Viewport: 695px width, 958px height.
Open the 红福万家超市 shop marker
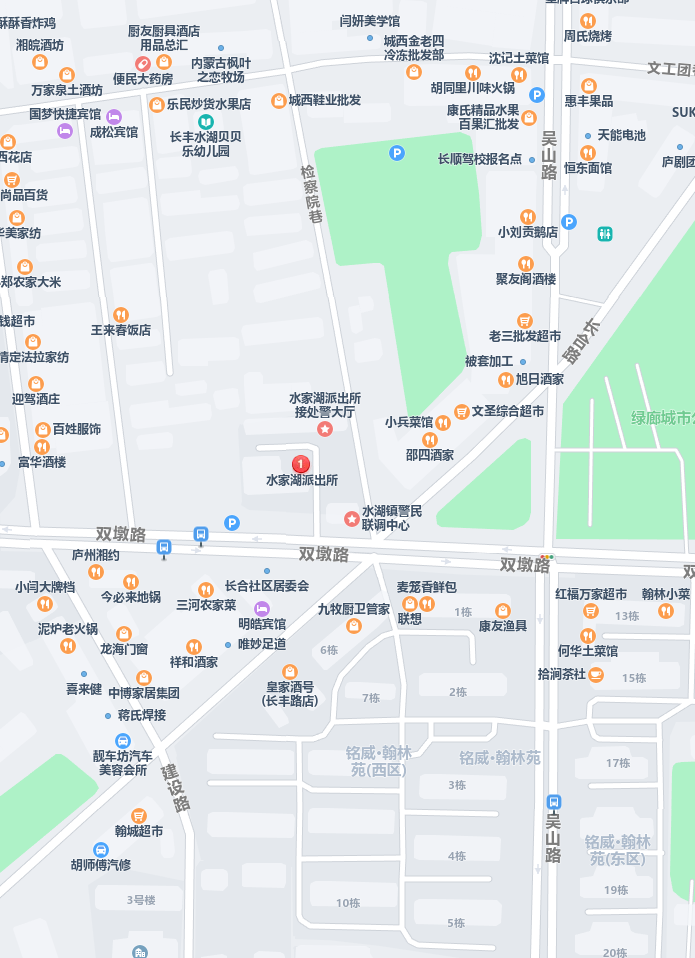pos(591,611)
